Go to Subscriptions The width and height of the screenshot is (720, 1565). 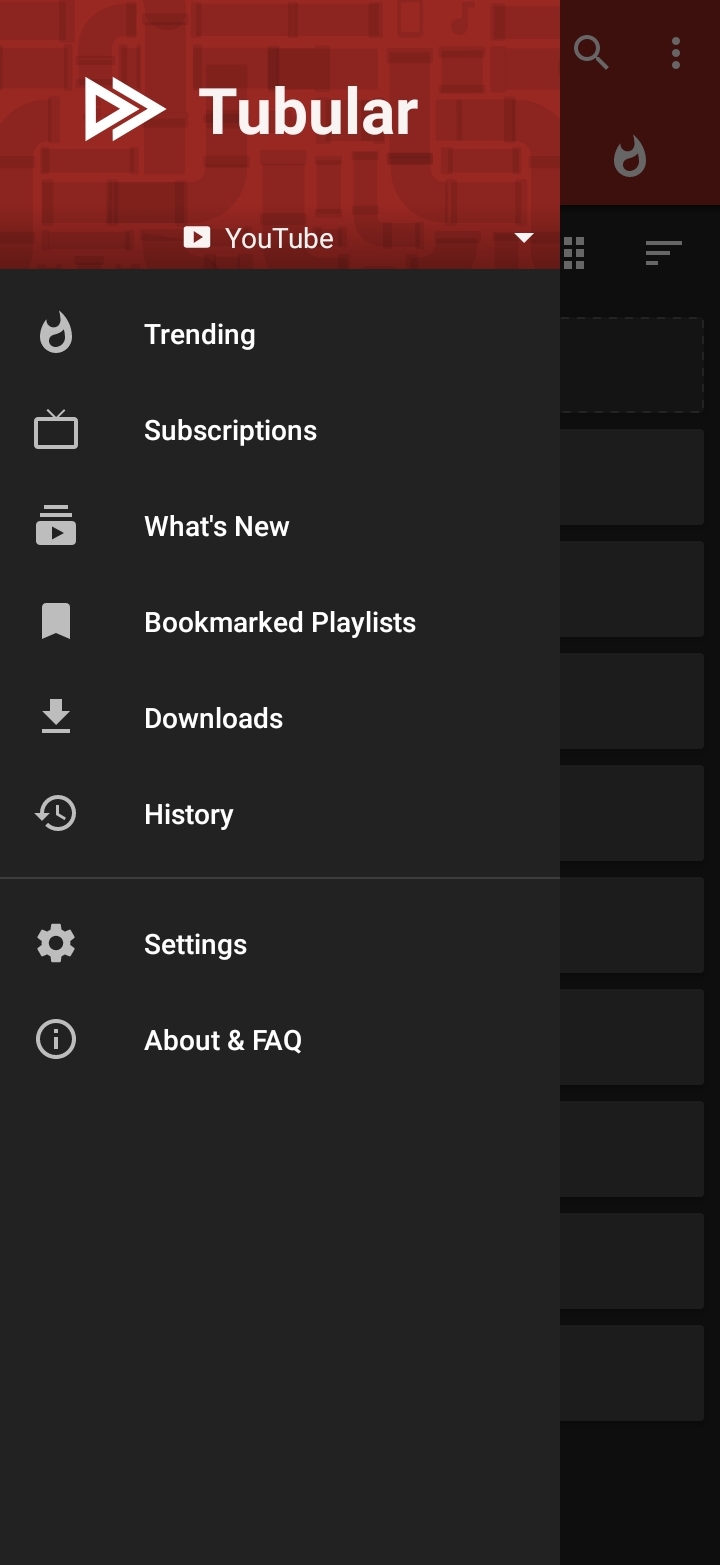230,431
